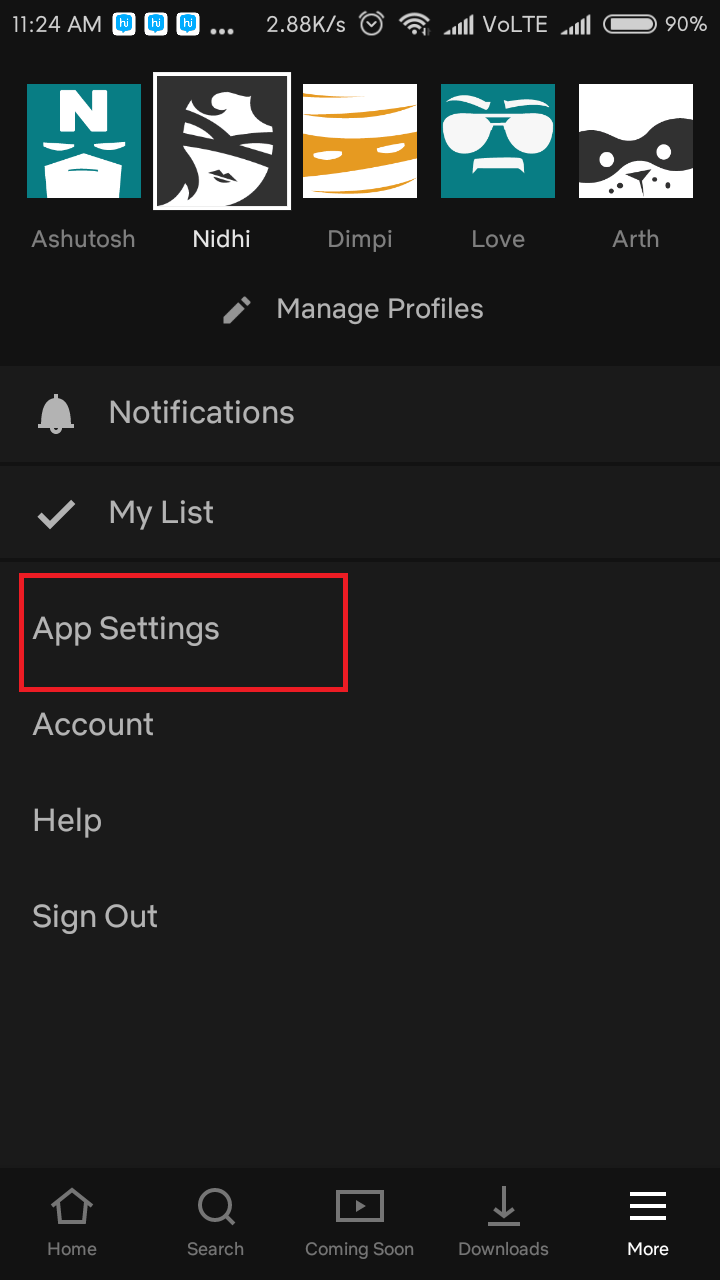Switch to the Home tab
This screenshot has height=1280, width=720.
click(72, 1222)
